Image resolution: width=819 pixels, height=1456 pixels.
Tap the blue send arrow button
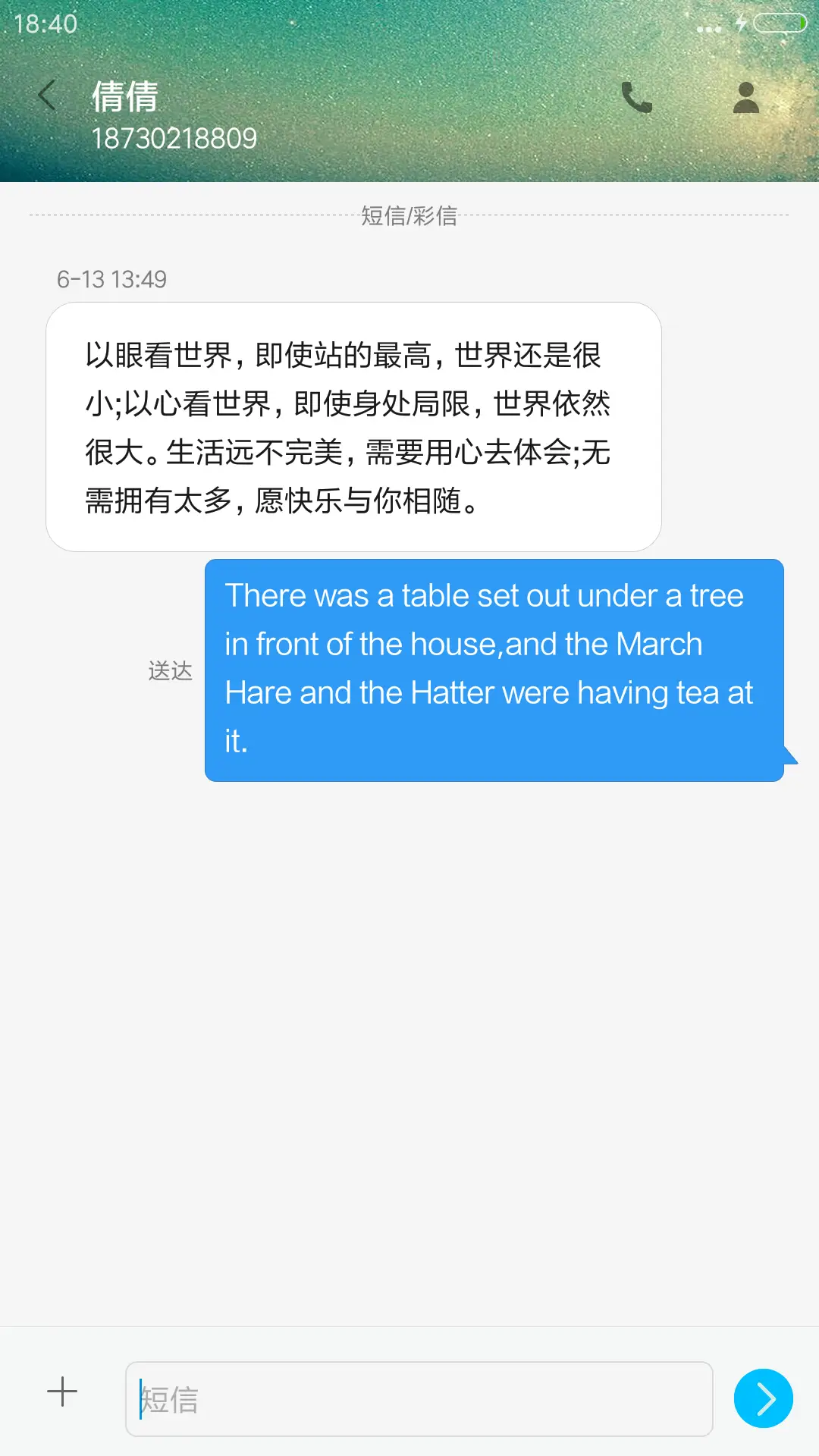(x=764, y=1399)
